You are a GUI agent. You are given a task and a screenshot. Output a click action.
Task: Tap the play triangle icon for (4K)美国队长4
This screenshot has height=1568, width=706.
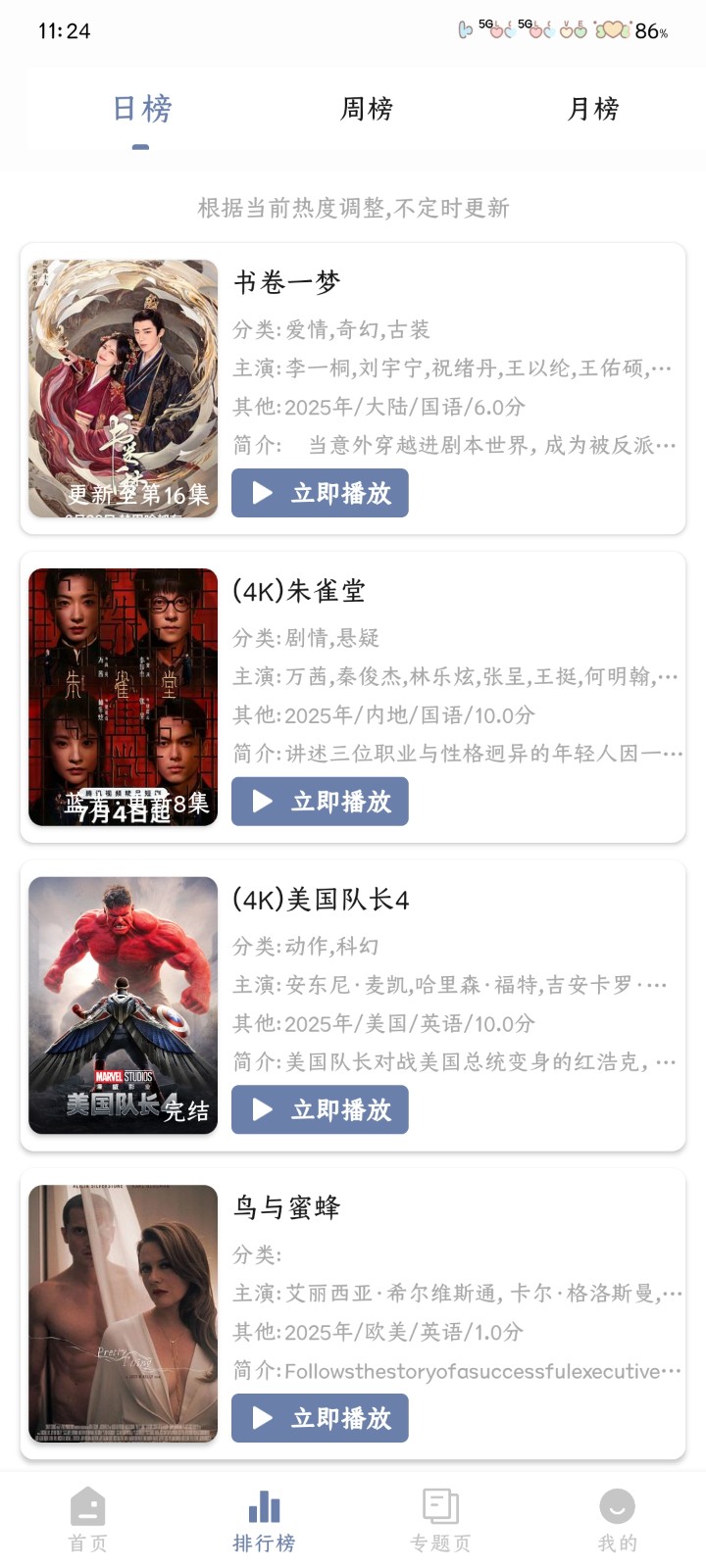260,1109
